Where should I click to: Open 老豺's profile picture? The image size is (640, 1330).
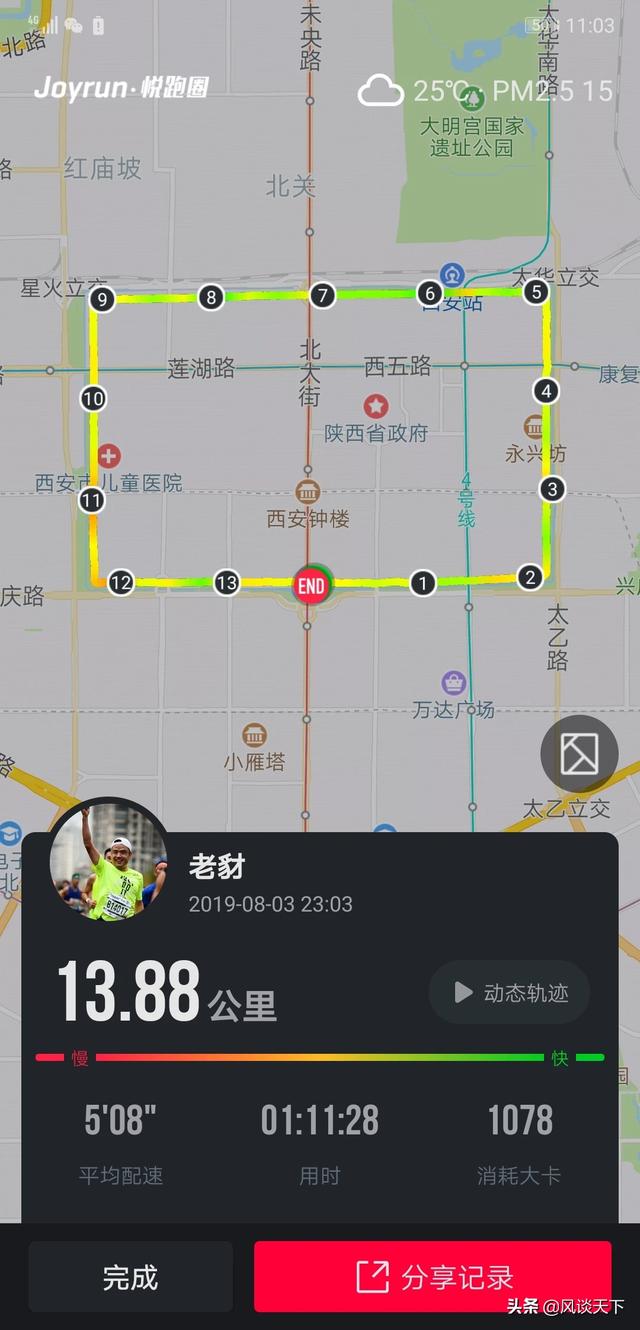coord(110,862)
